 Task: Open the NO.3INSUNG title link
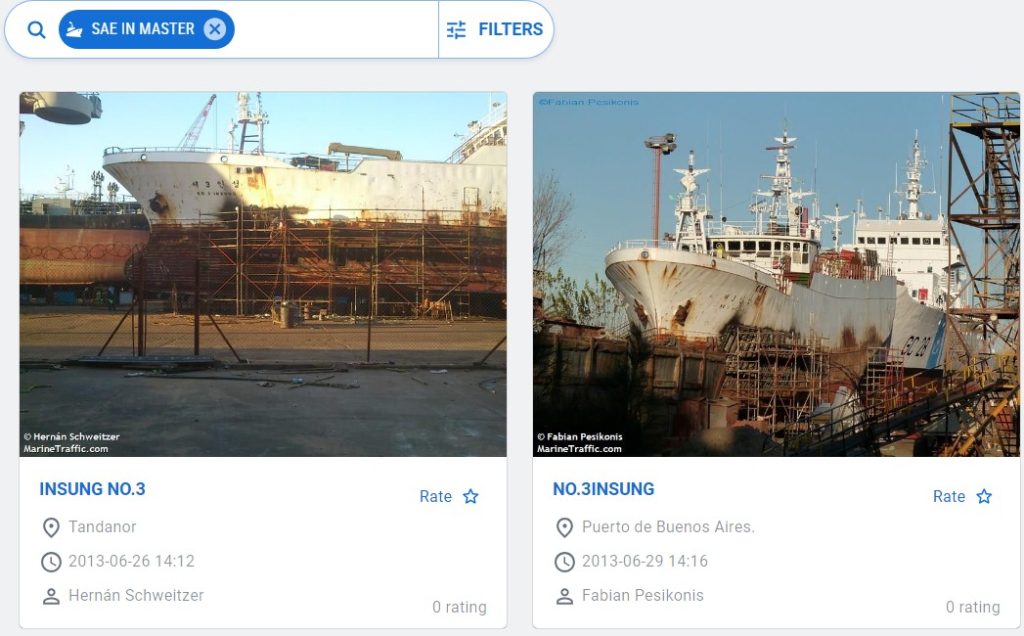(603, 489)
